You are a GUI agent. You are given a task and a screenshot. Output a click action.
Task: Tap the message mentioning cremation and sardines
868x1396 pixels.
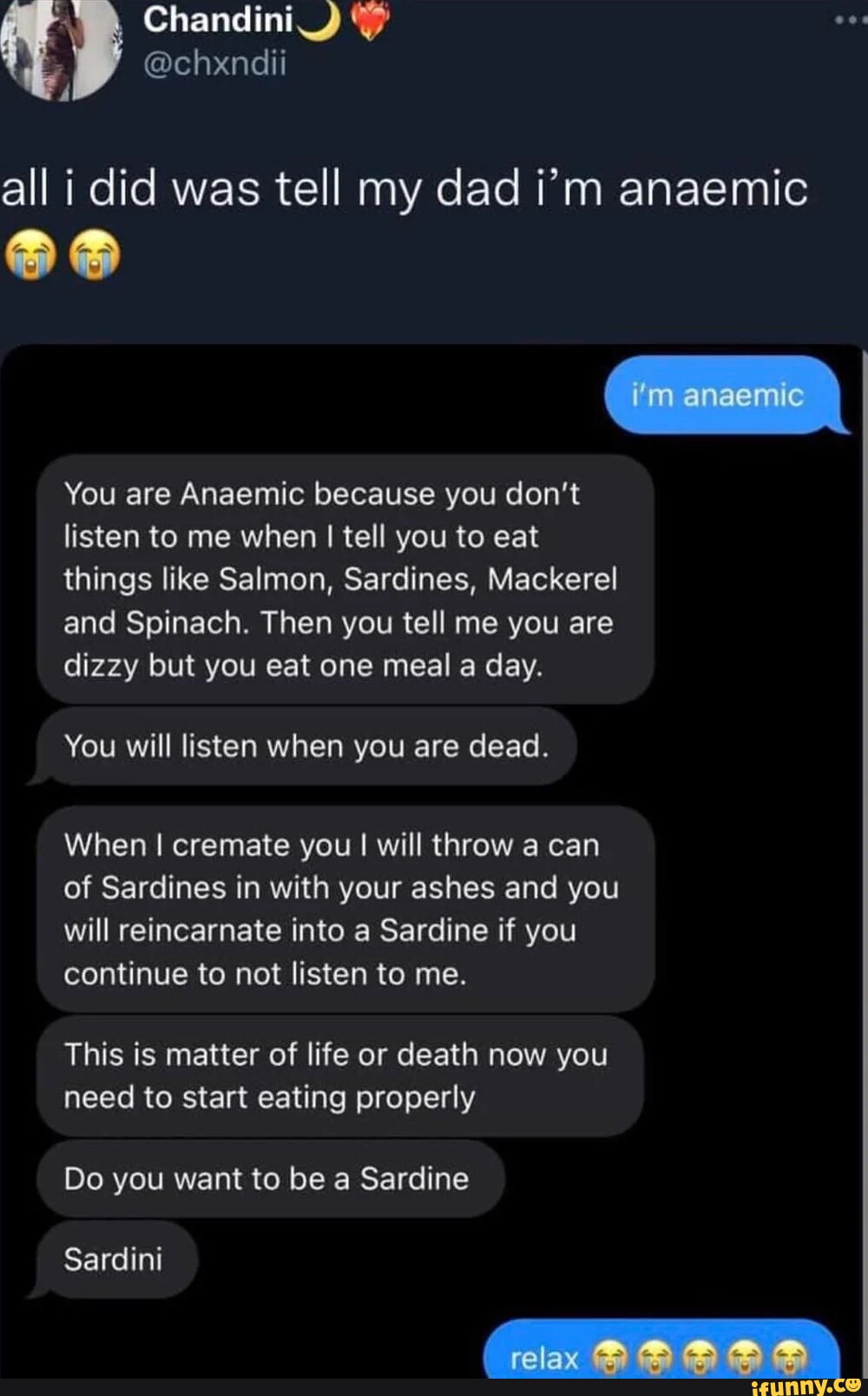[342, 908]
